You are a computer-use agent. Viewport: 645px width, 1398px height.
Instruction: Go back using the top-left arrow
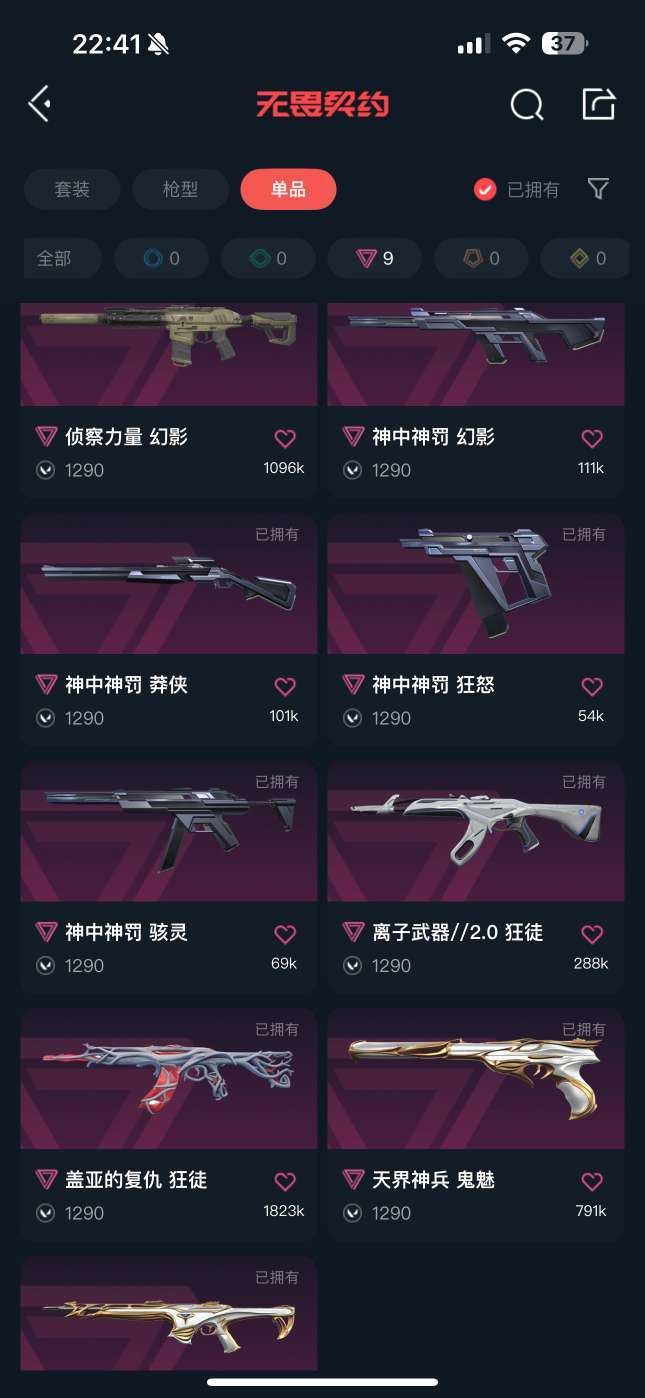coord(39,104)
